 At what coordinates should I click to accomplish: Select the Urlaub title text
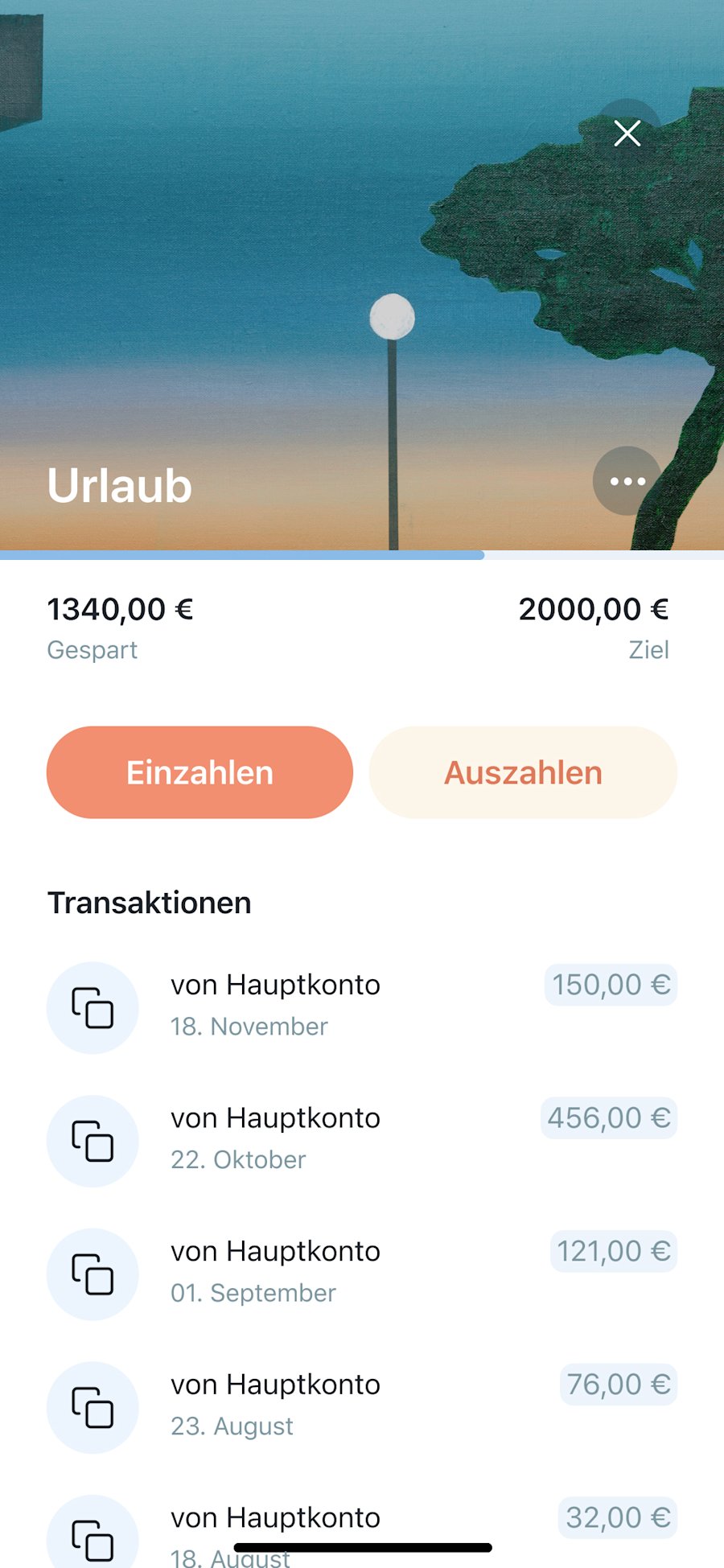pos(119,485)
